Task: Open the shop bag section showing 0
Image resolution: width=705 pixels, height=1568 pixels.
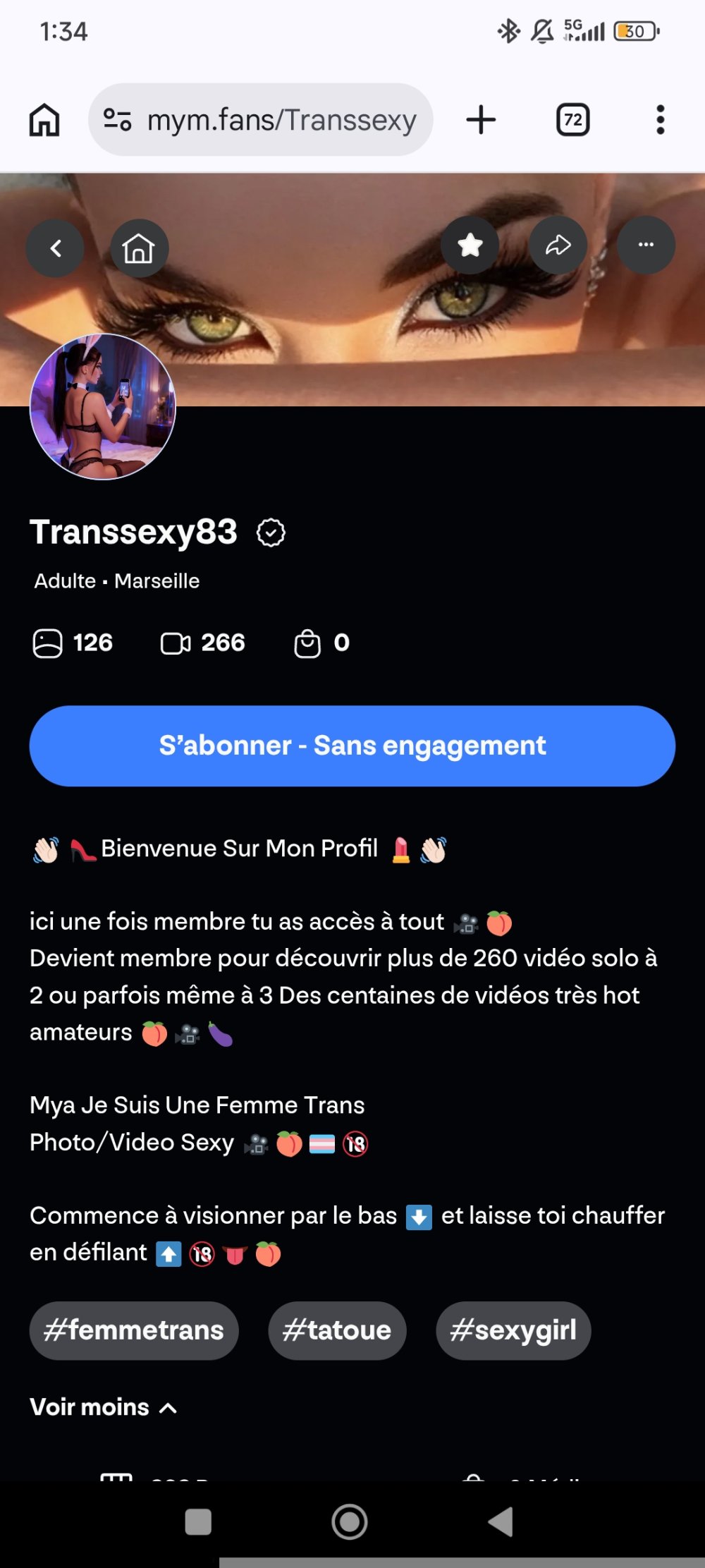Action: coord(322,643)
